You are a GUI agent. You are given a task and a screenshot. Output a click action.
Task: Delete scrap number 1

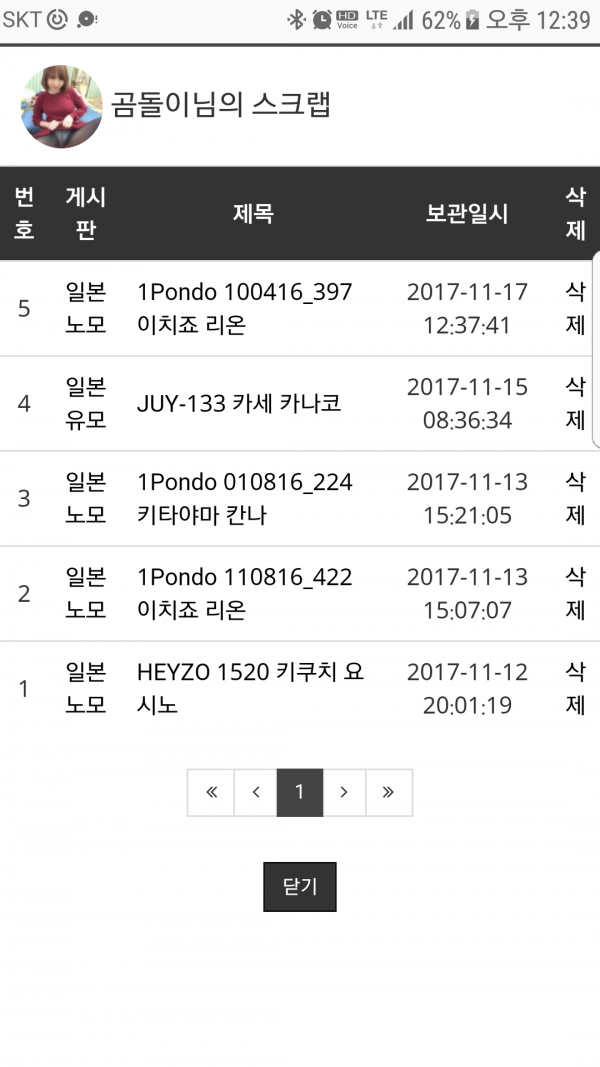click(x=576, y=689)
